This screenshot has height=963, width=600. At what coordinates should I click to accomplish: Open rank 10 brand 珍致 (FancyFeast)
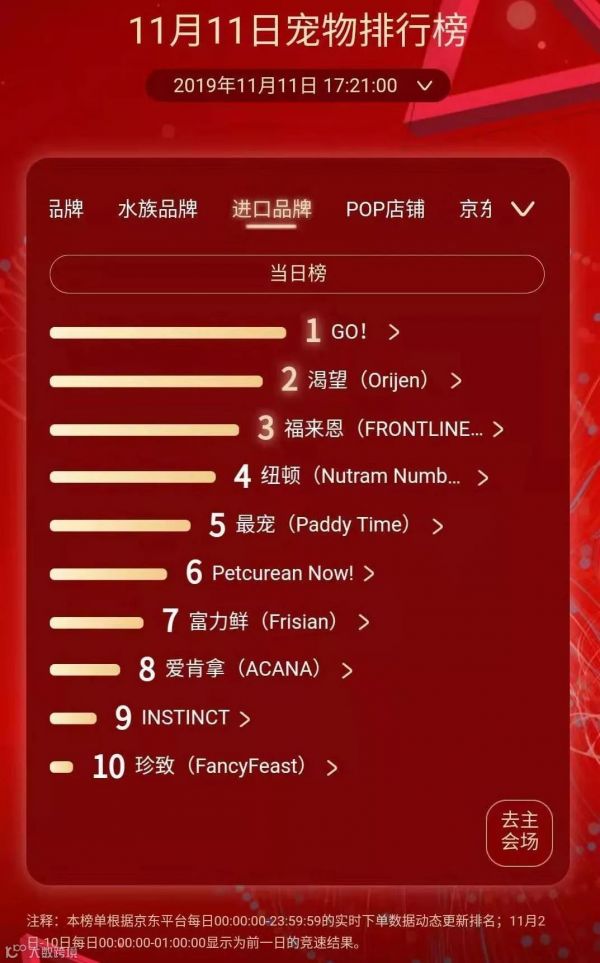[x=220, y=766]
